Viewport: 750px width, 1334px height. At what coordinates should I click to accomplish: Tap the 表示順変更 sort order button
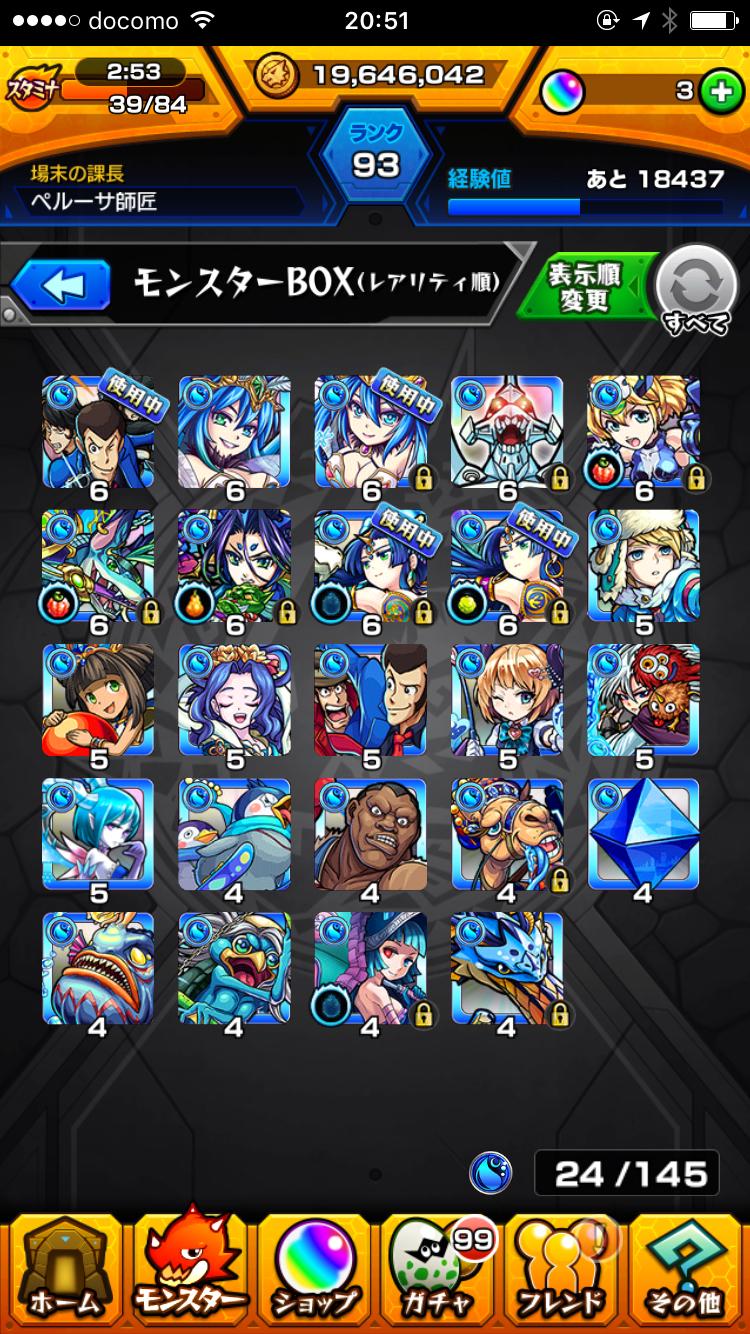click(585, 287)
